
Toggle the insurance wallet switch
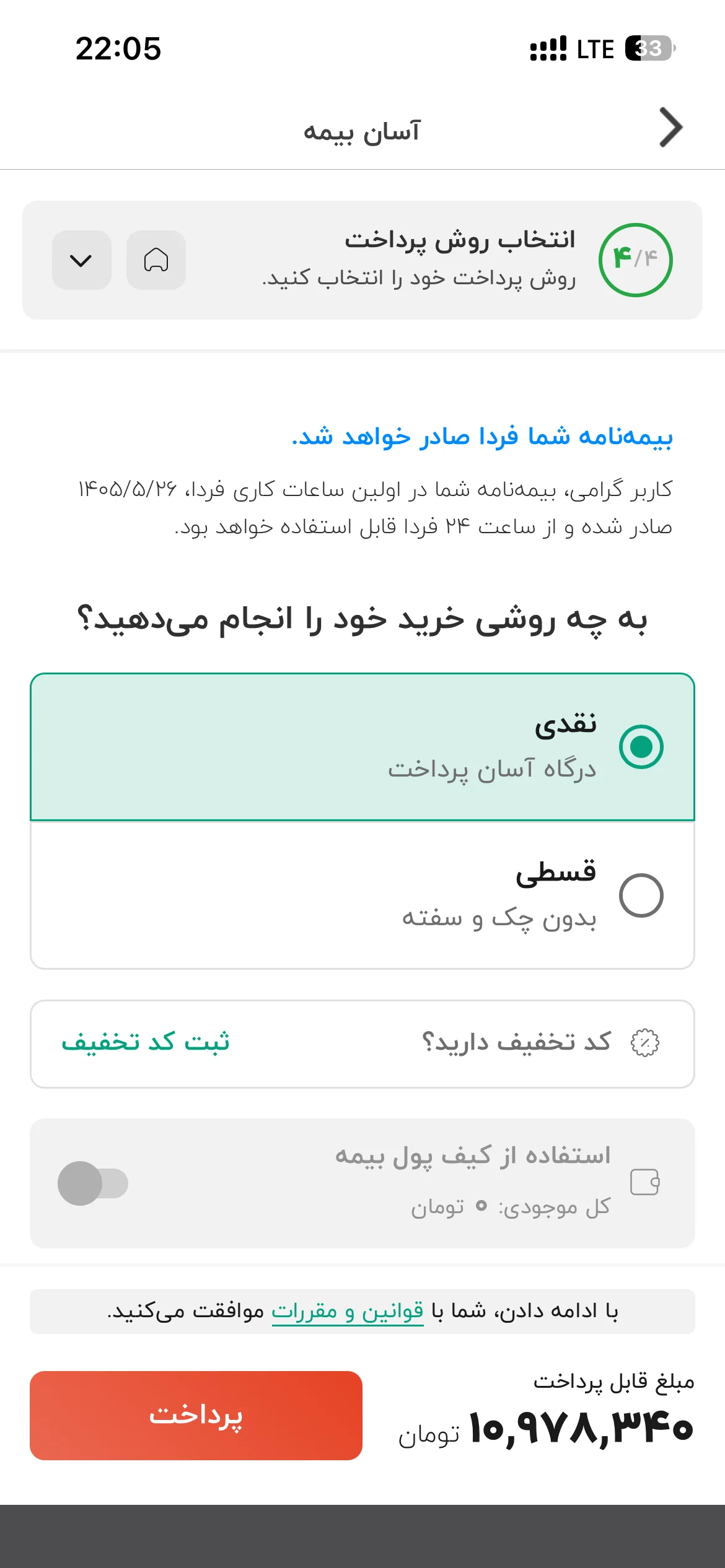click(93, 1183)
